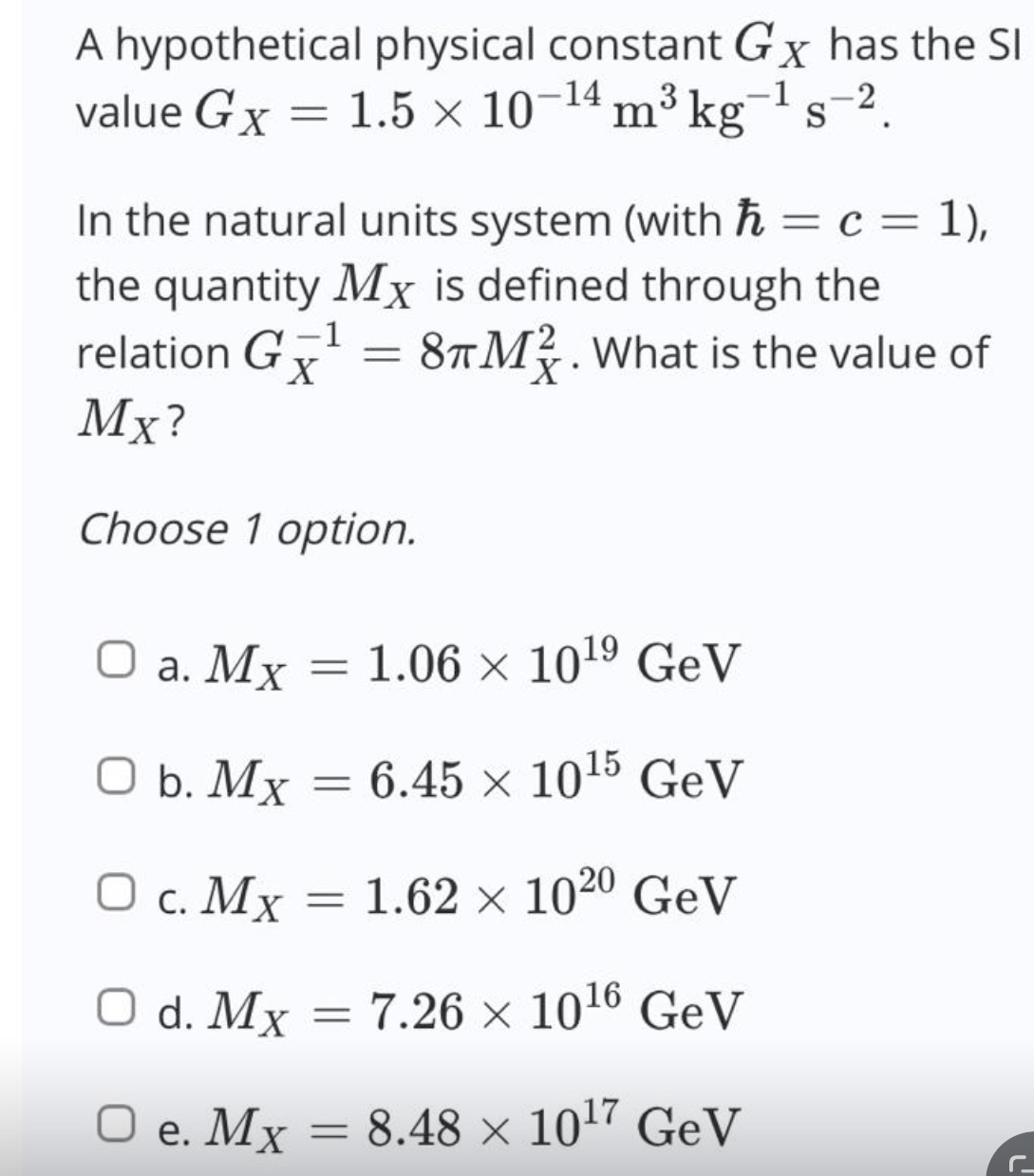The width and height of the screenshot is (1034, 1176).
Task: Tick the checkbox beside option b
Action: pyautogui.click(x=113, y=775)
